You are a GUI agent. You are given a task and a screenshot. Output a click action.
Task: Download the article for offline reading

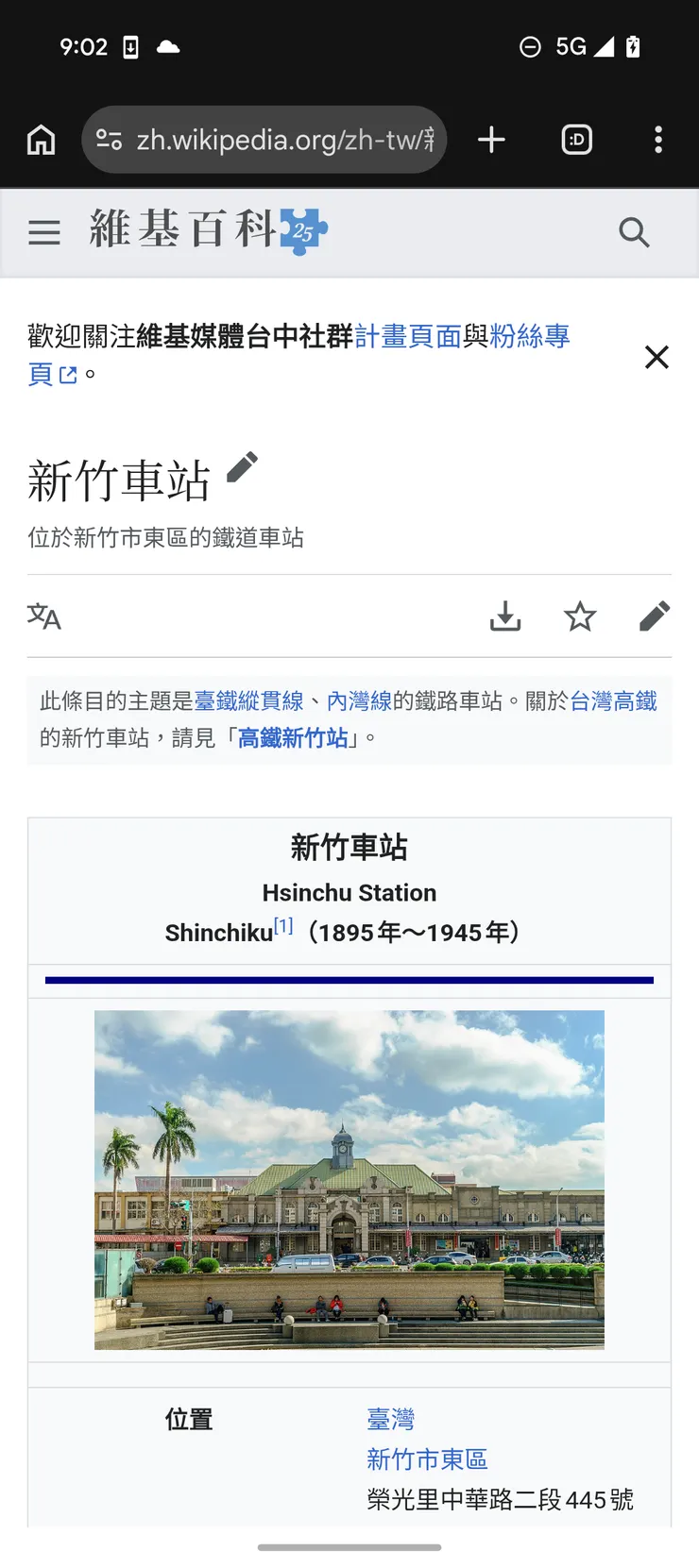tap(505, 616)
